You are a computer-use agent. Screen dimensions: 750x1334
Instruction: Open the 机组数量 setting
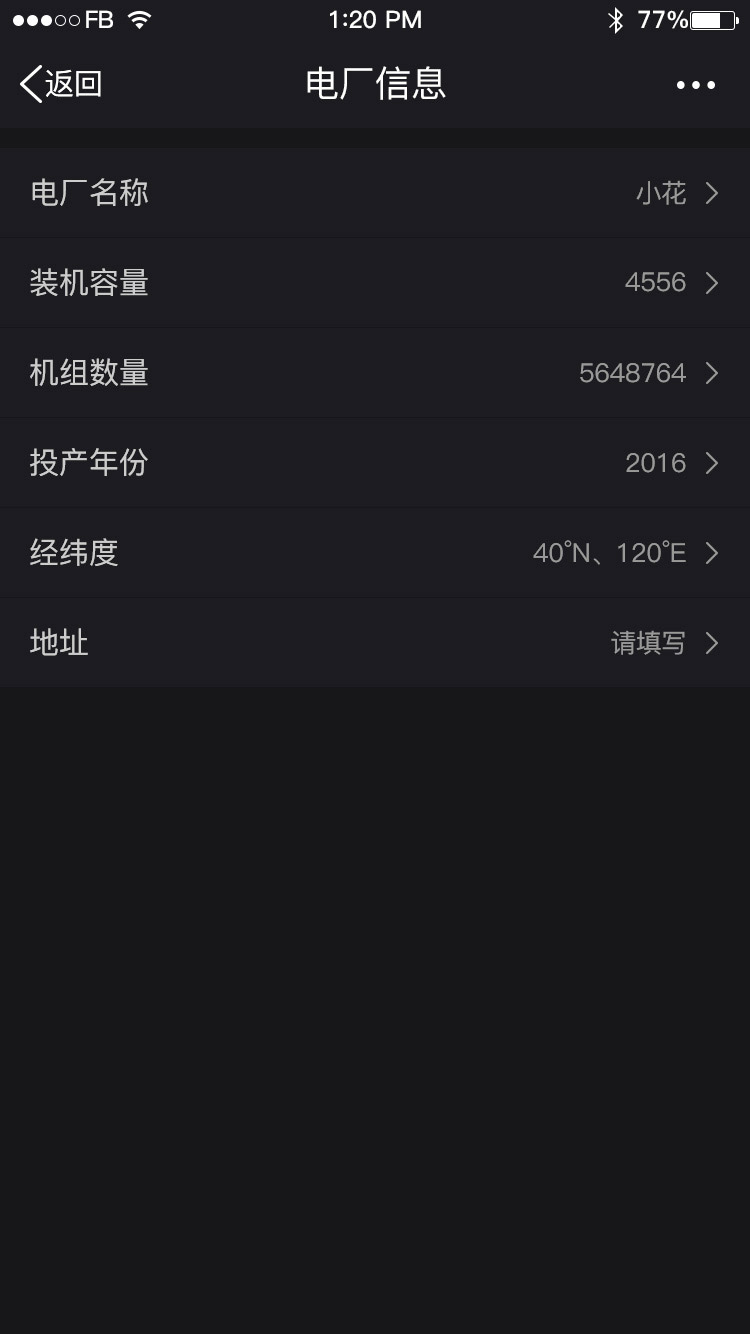pyautogui.click(x=375, y=373)
